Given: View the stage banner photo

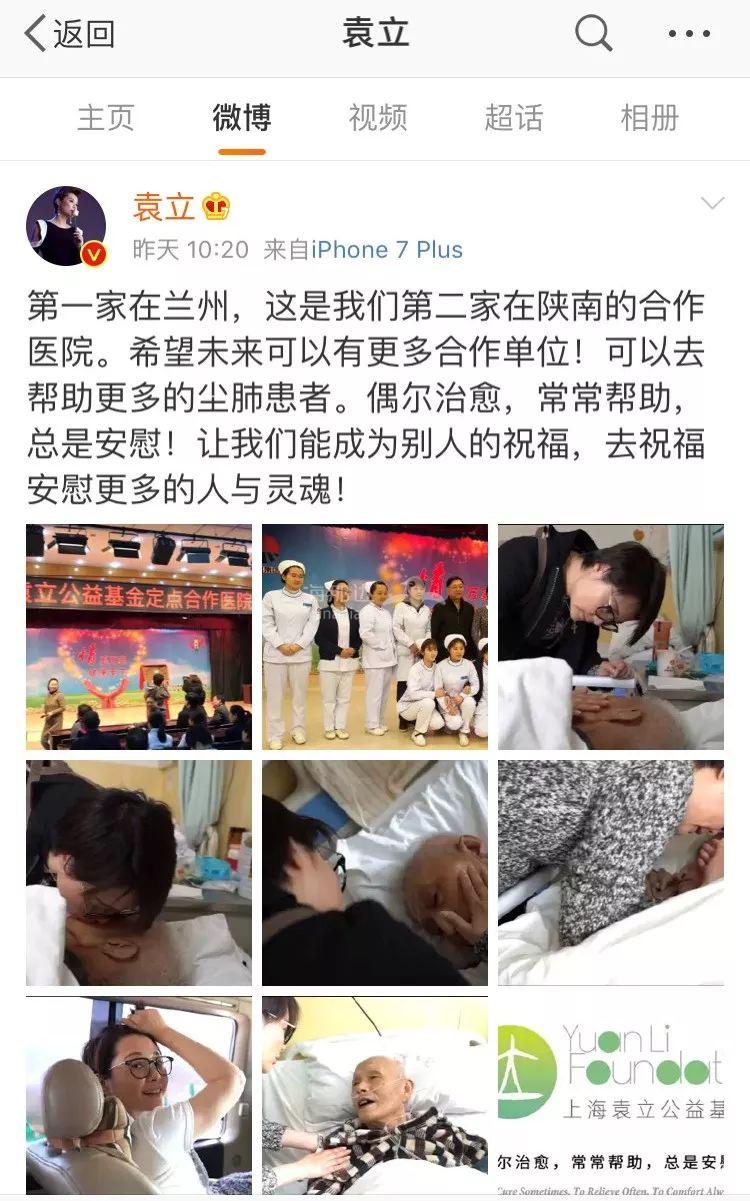Looking at the screenshot, I should [x=138, y=637].
